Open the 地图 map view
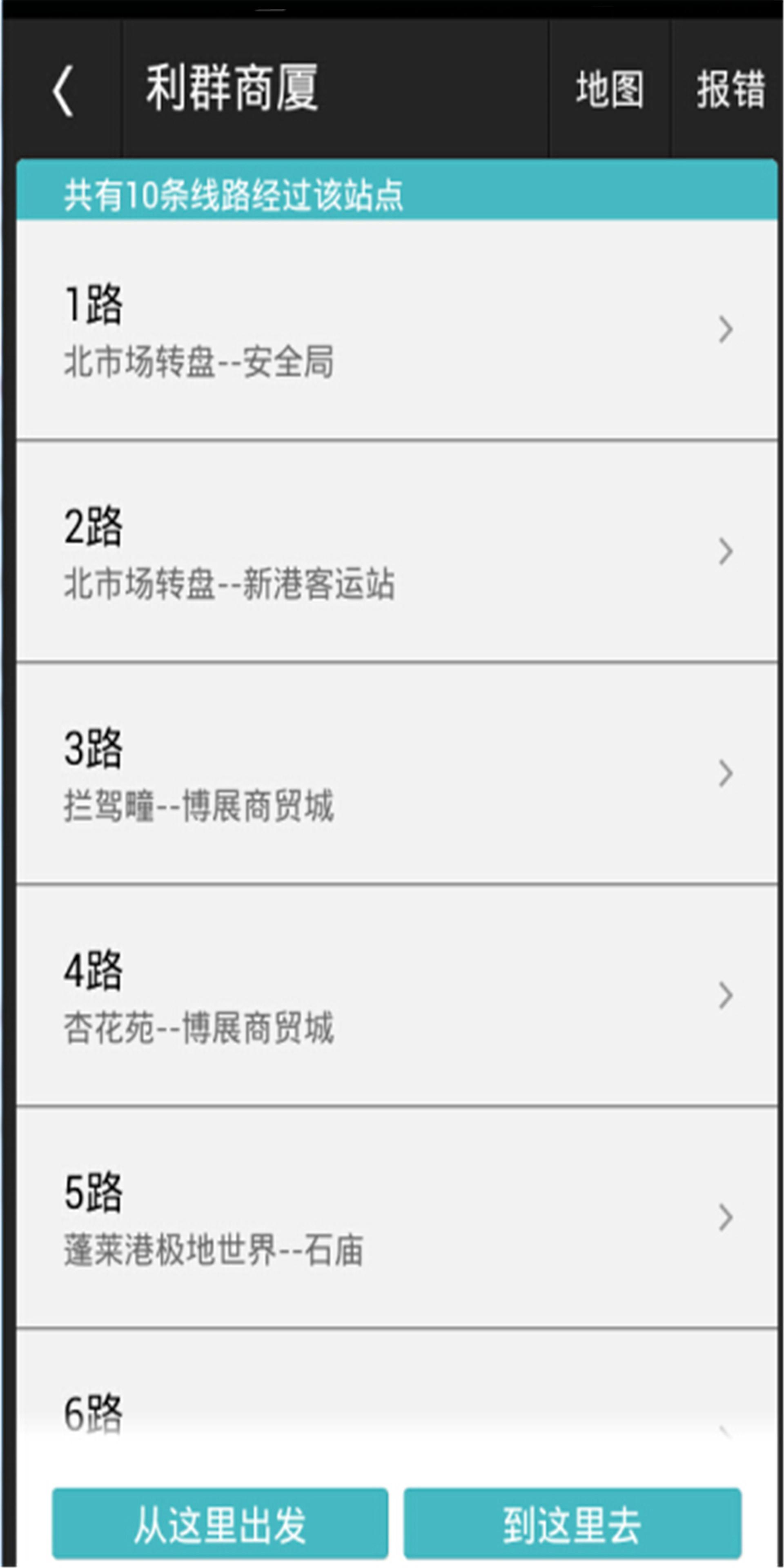Screen dimensions: 784x1568 (x=609, y=89)
